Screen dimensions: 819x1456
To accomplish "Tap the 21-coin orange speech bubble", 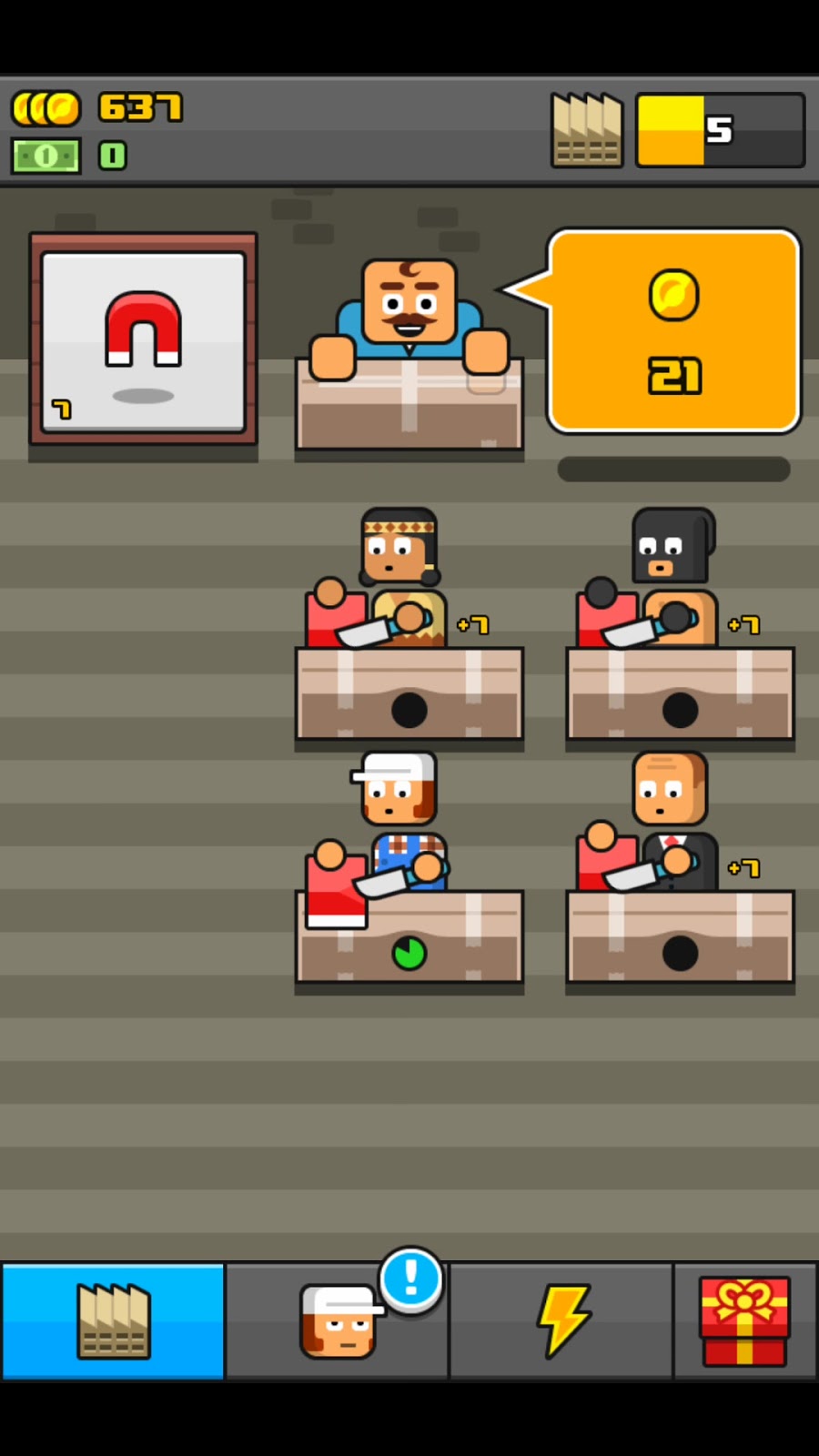I will coord(674,330).
